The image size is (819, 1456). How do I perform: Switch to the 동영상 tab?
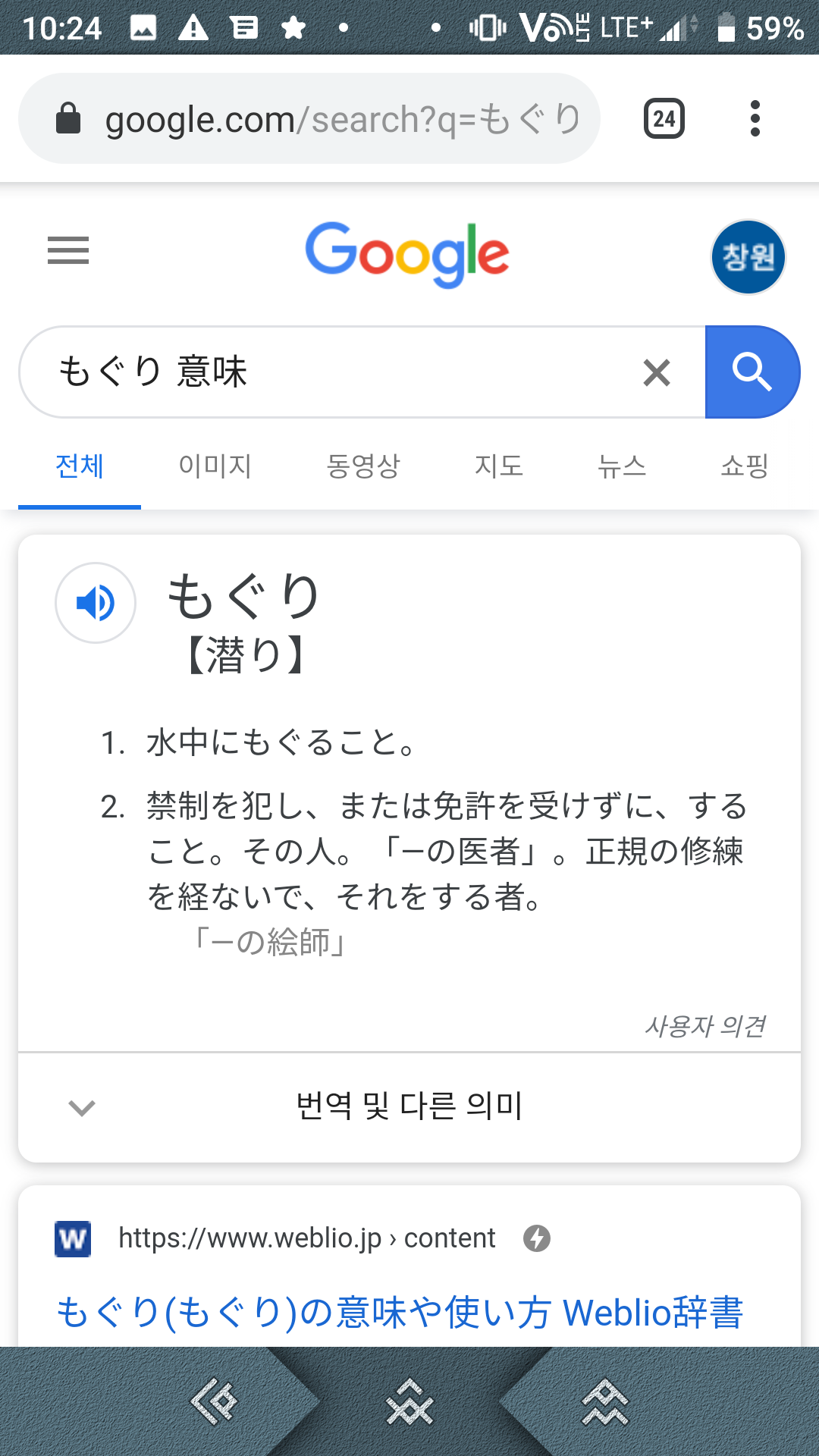(362, 466)
